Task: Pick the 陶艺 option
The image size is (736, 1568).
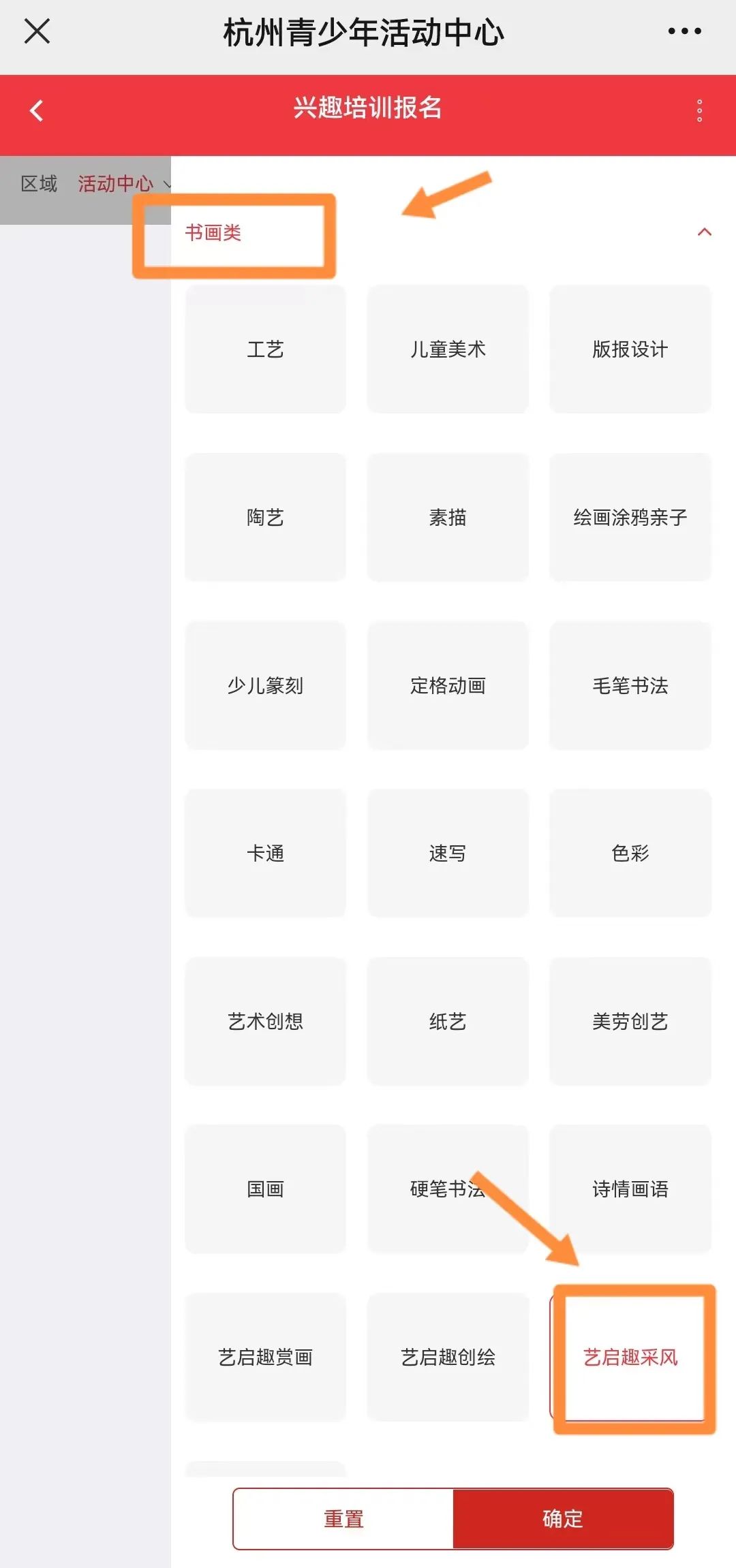Action: pyautogui.click(x=265, y=518)
